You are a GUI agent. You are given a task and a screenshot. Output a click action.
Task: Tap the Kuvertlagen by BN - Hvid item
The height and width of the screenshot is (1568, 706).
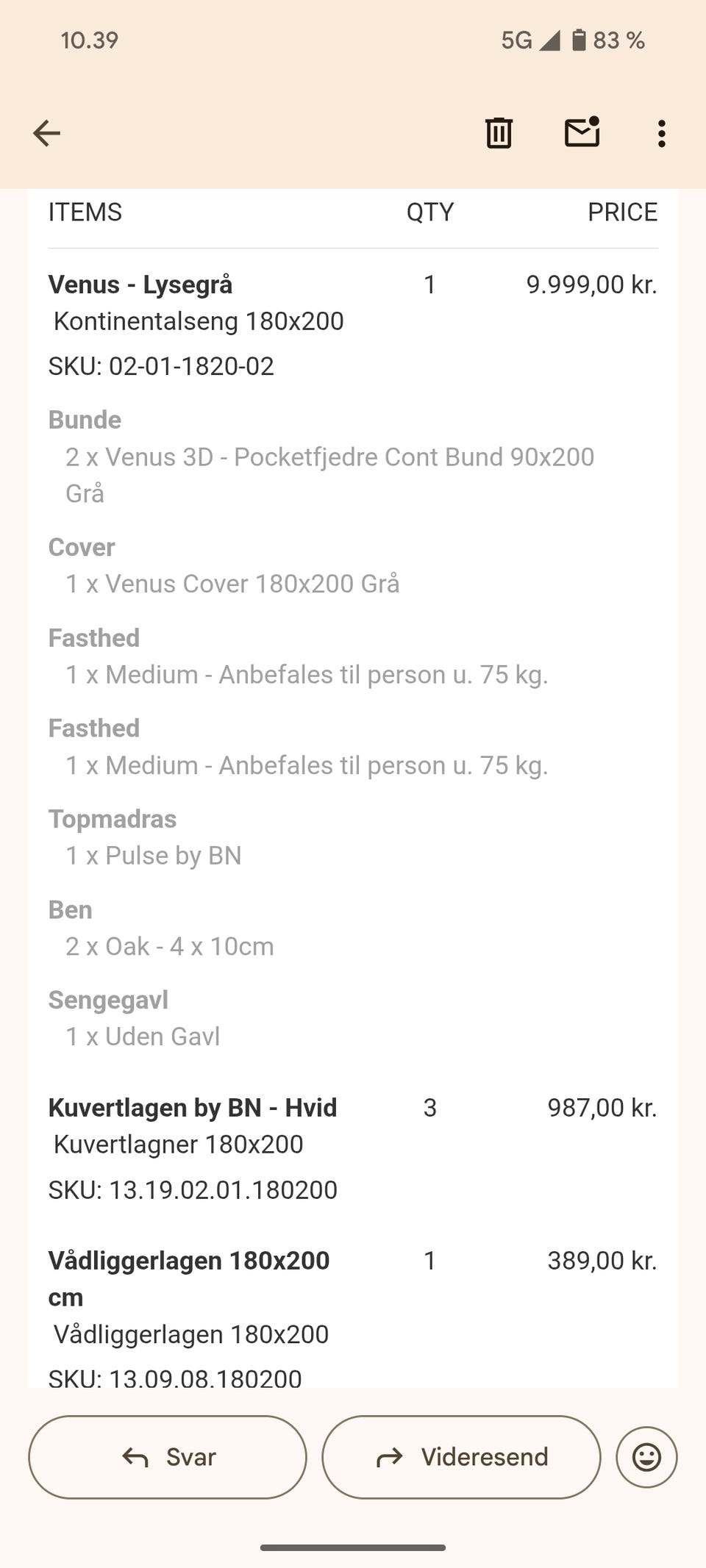pyautogui.click(x=192, y=1108)
